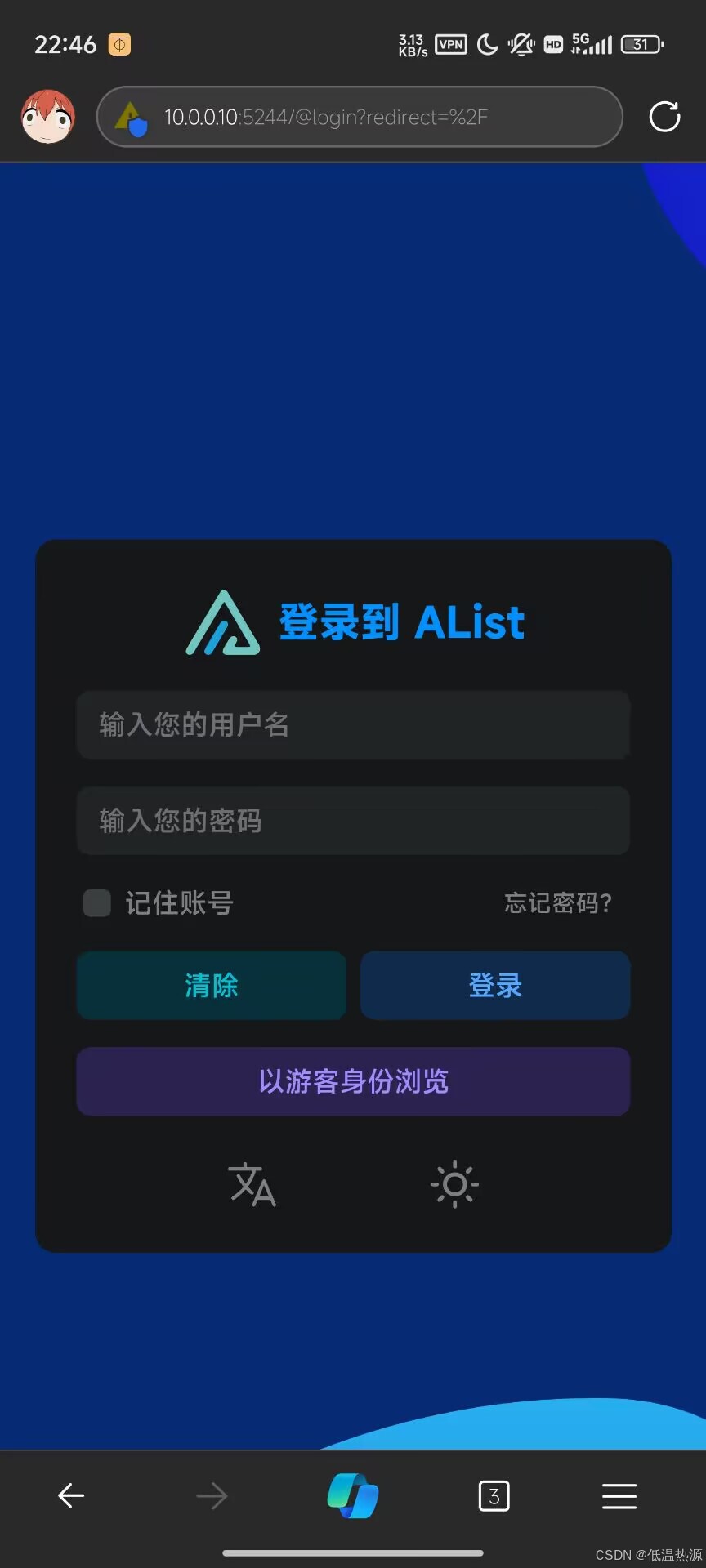Focus the password input field
This screenshot has height=1568, width=706.
(x=353, y=821)
